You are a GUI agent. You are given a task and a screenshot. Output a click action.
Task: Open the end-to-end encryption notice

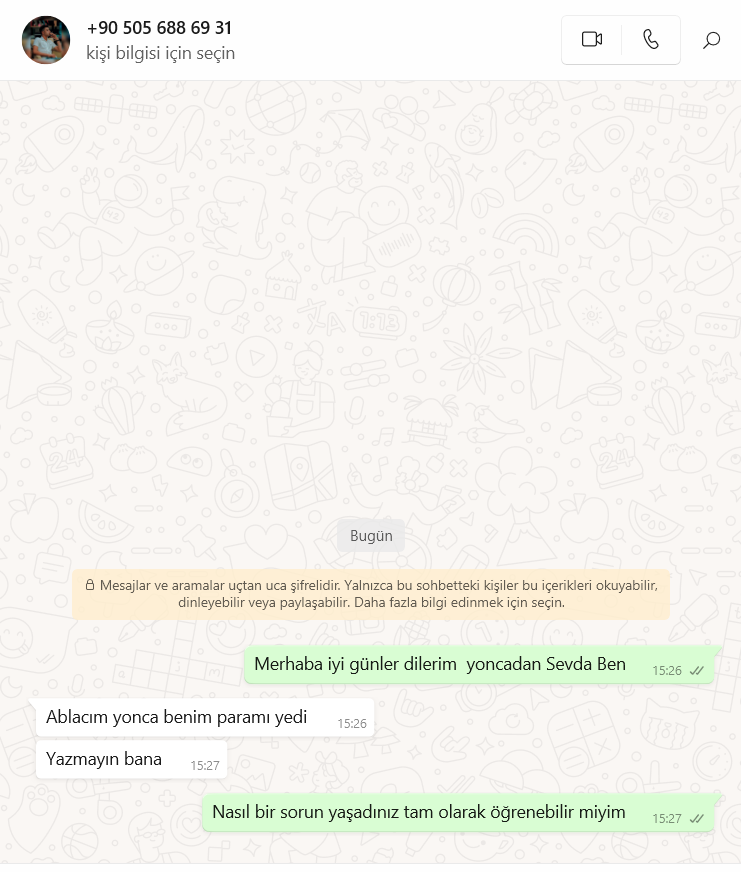coord(370,594)
